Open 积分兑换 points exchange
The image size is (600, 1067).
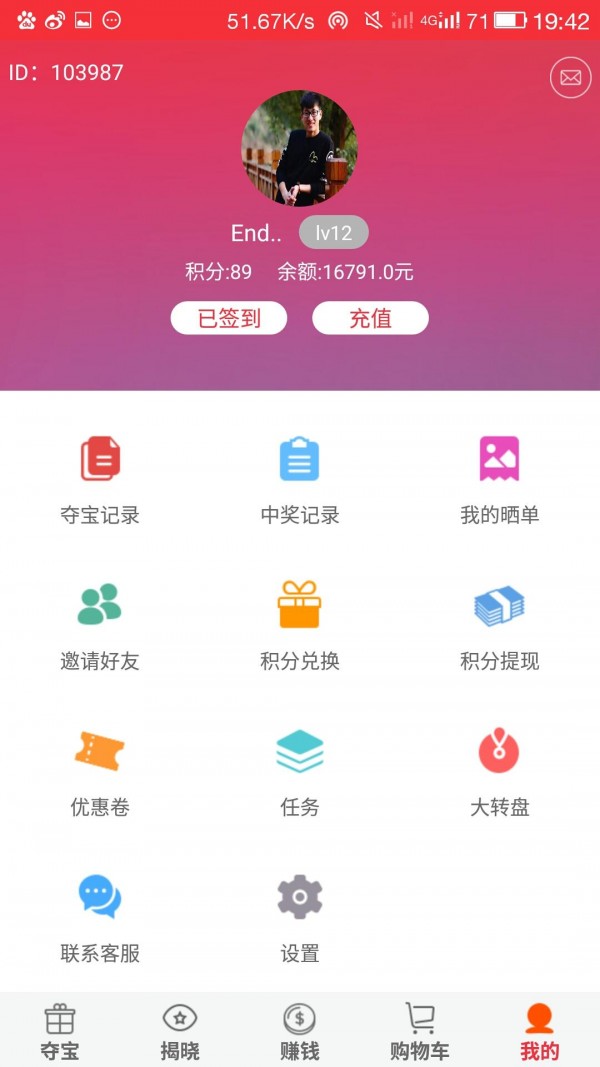[x=300, y=626]
